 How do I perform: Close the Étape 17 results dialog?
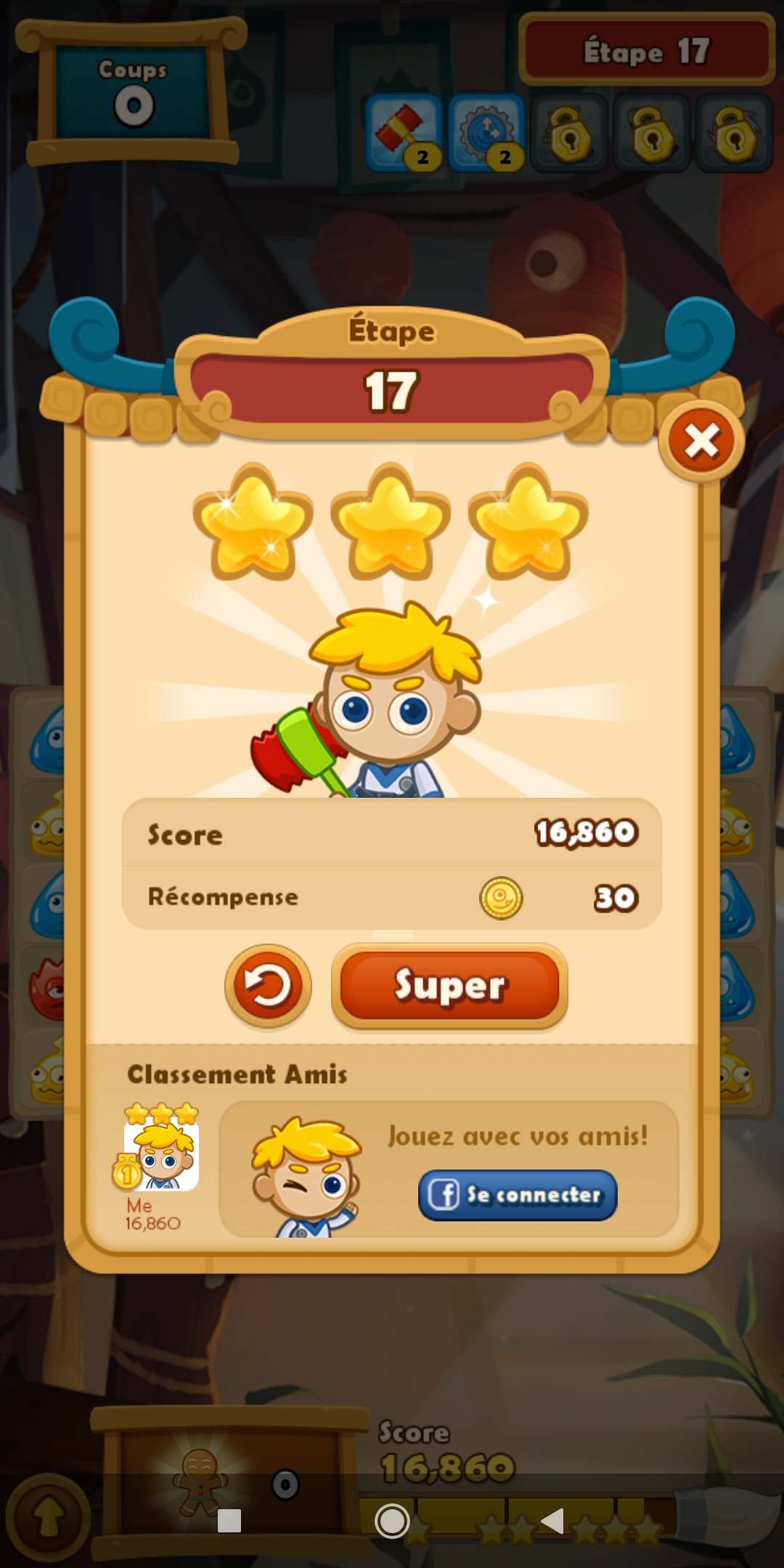coord(701,441)
